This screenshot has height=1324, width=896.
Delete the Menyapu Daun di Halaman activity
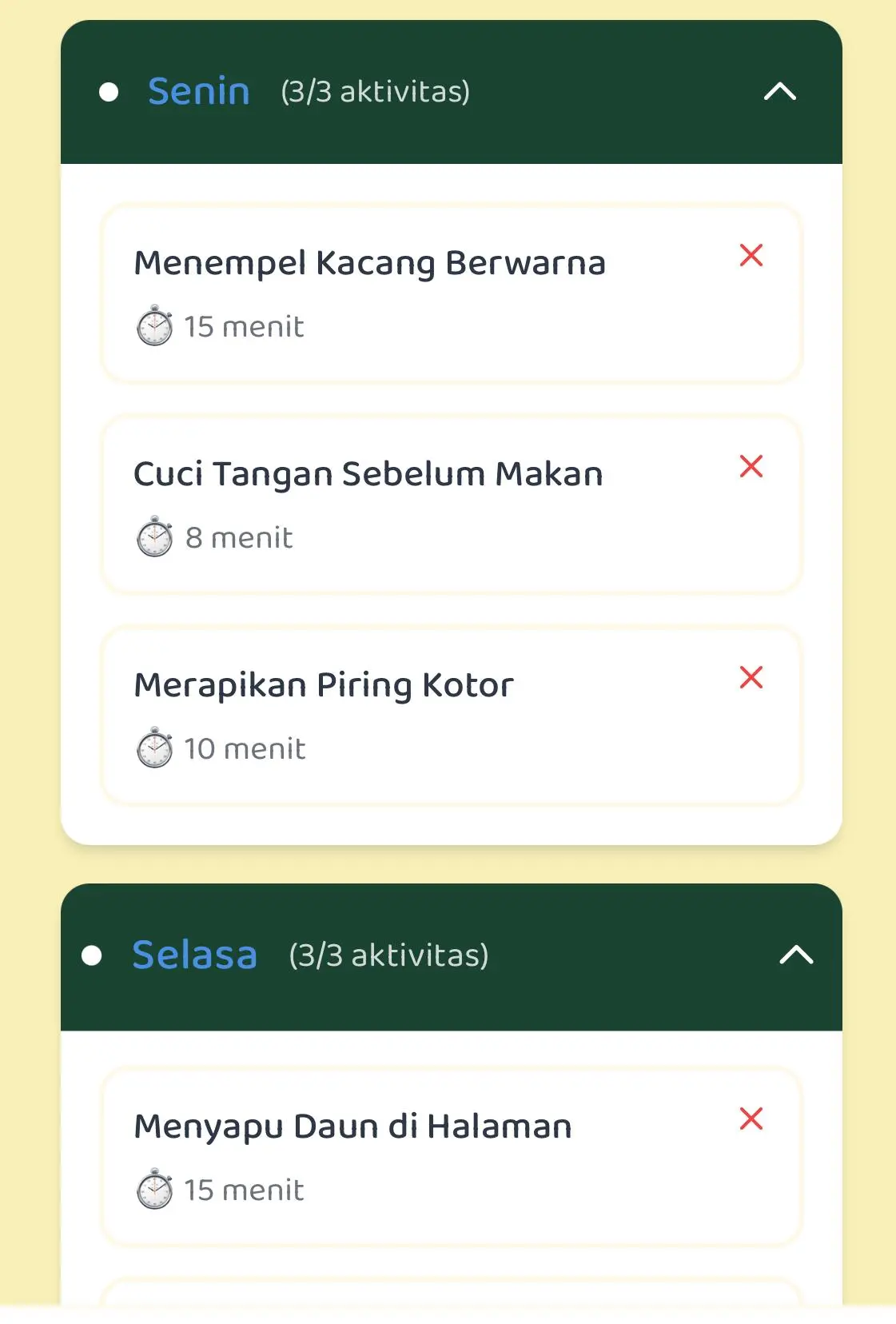coord(751,1119)
